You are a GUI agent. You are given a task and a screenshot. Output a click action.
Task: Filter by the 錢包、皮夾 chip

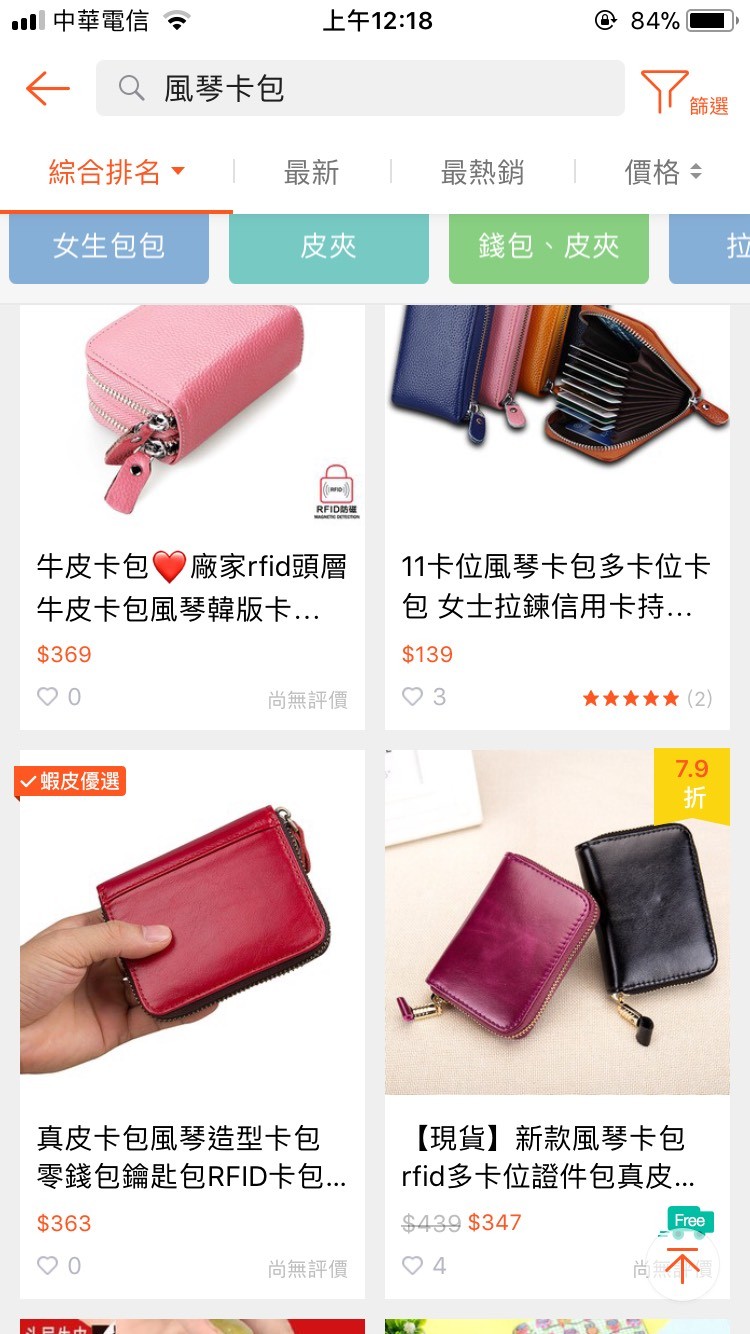548,247
